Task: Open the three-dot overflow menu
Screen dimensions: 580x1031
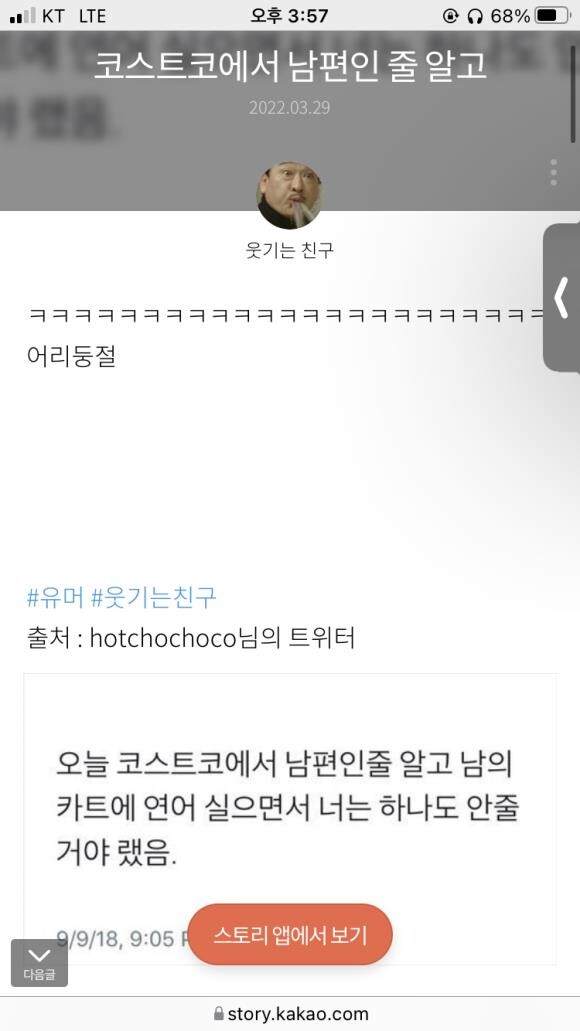Action: click(x=554, y=172)
